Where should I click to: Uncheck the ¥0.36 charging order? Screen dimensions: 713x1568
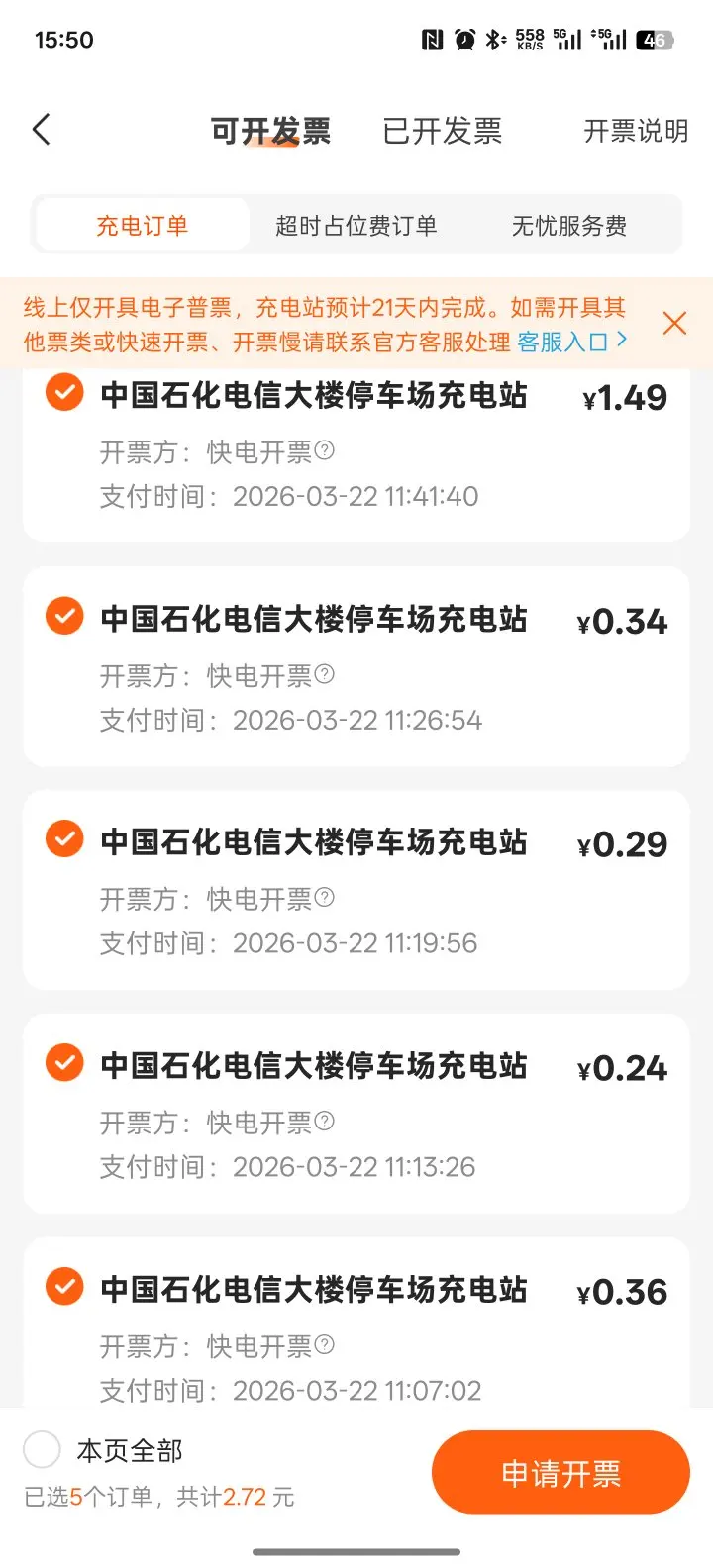[x=64, y=1288]
